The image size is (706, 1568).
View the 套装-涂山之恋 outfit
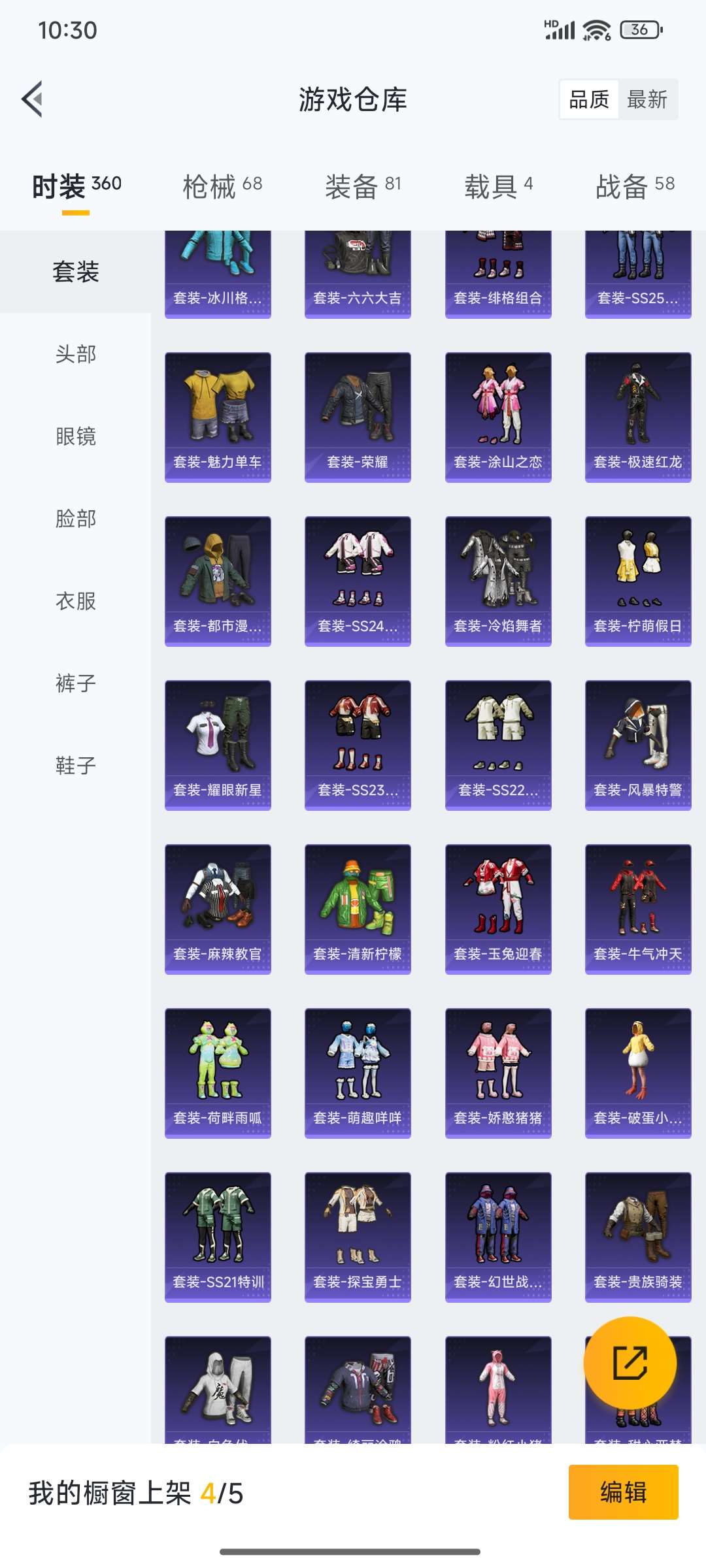click(x=498, y=417)
